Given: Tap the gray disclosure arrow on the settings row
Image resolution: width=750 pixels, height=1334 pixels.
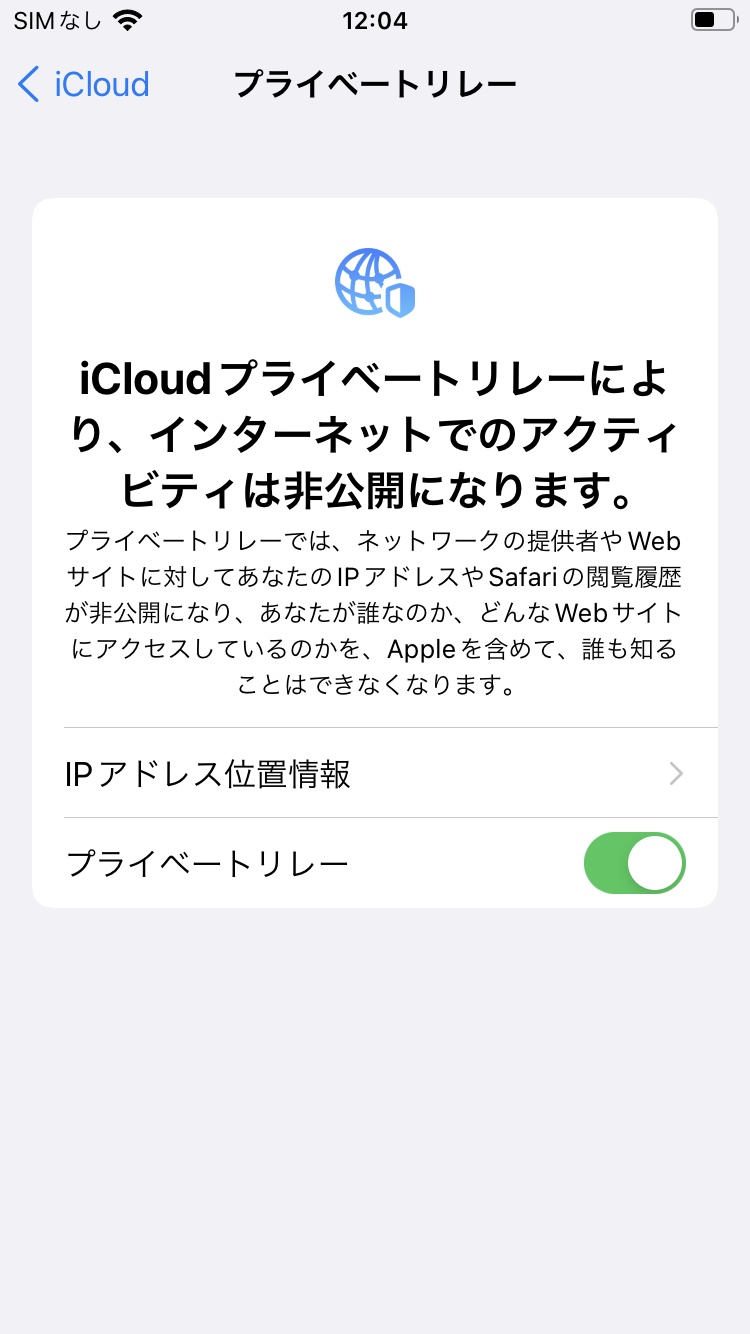Looking at the screenshot, I should coord(676,773).
